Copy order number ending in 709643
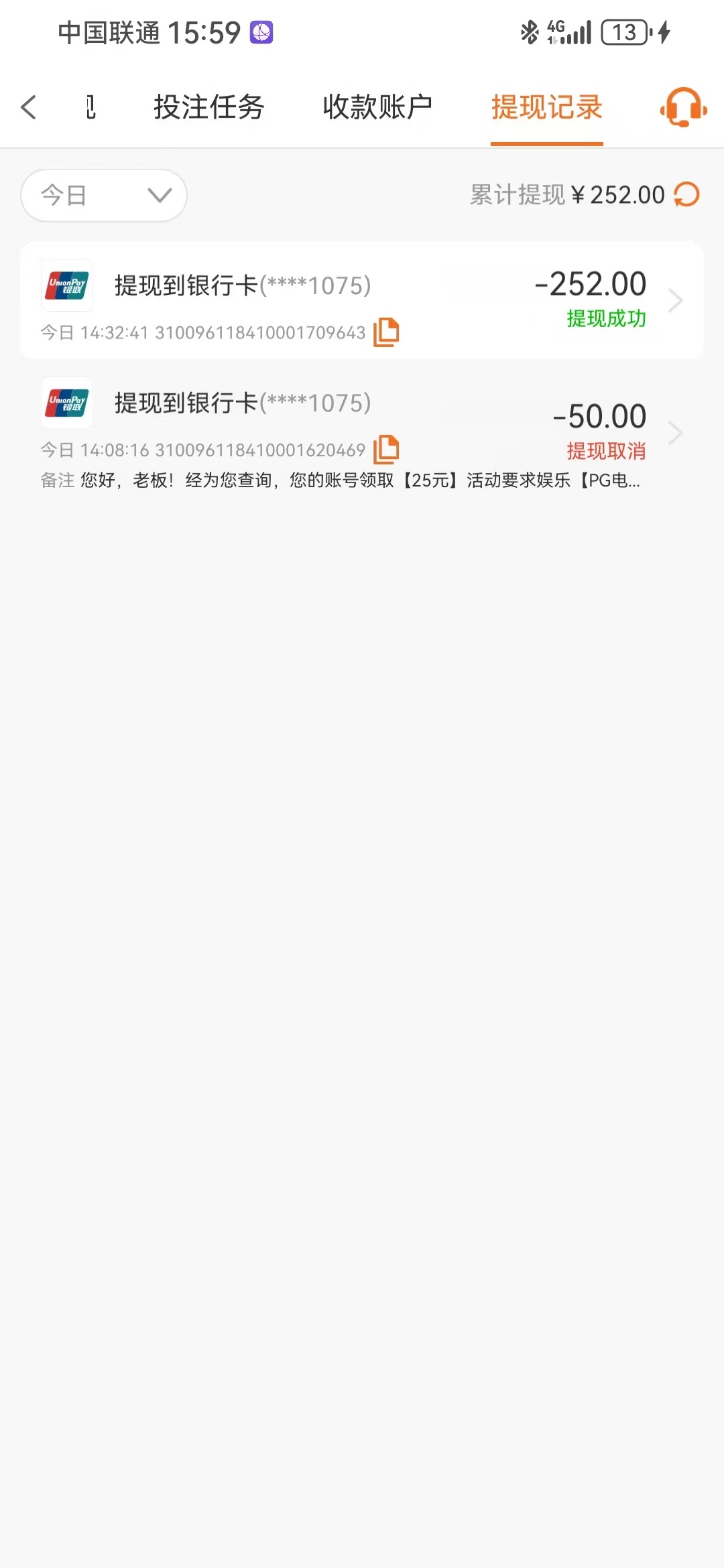Screen dimensions: 724x1568 [386, 332]
